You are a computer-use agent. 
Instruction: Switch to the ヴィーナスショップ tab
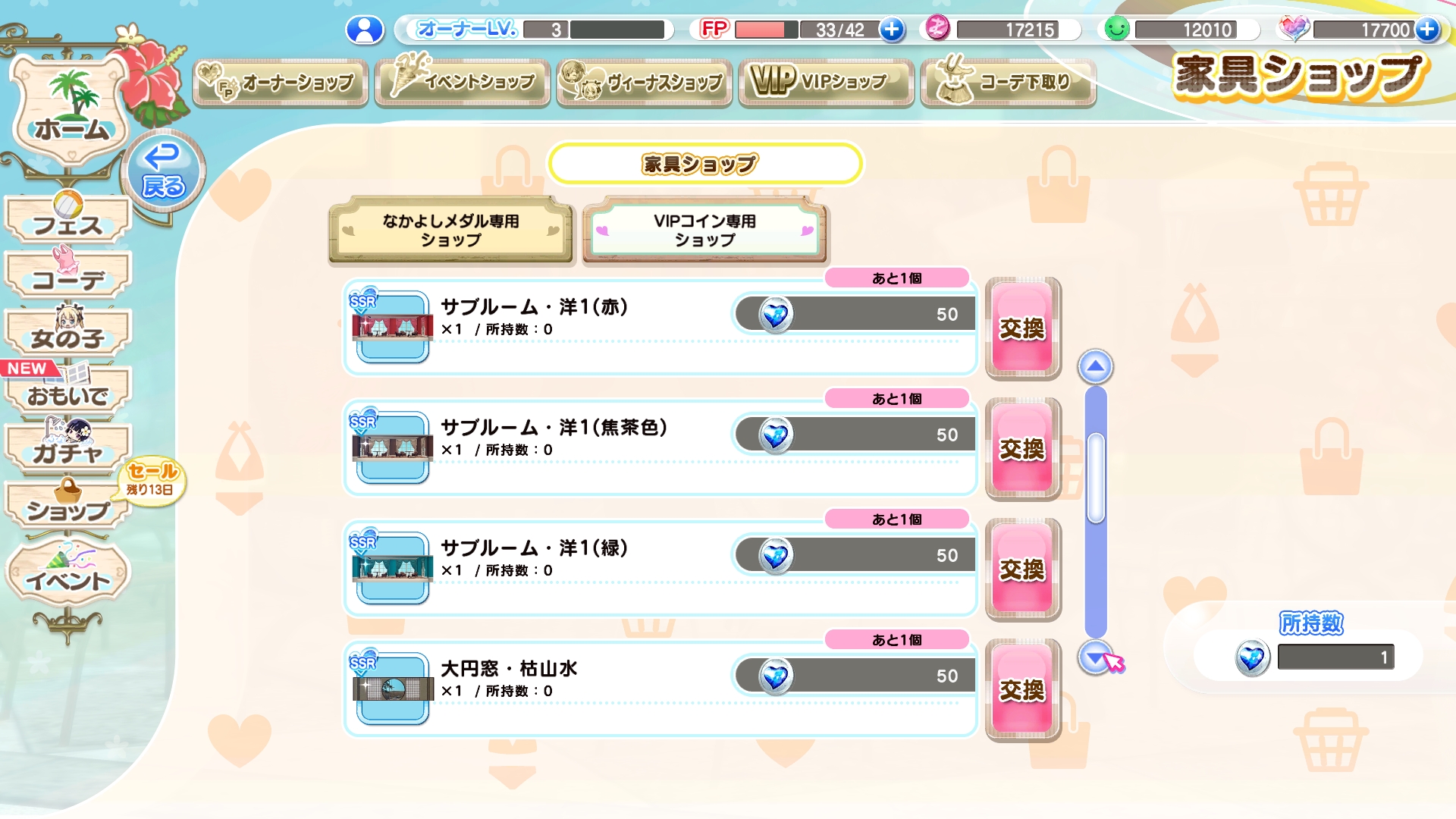pyautogui.click(x=645, y=82)
